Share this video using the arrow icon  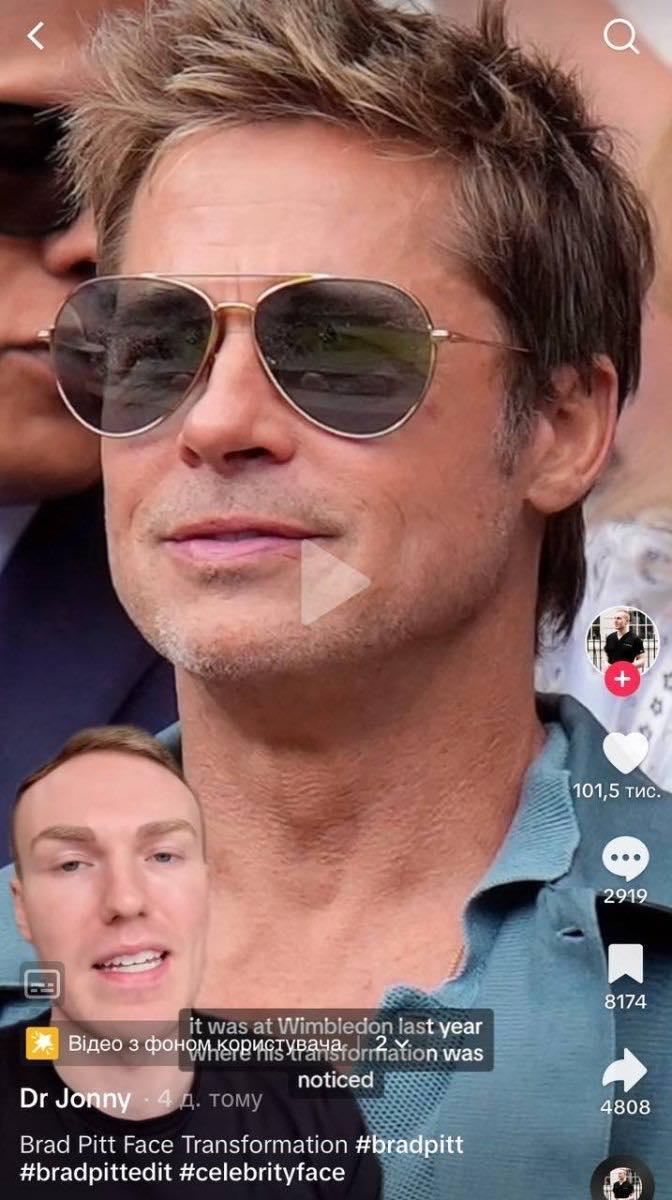tap(626, 1070)
